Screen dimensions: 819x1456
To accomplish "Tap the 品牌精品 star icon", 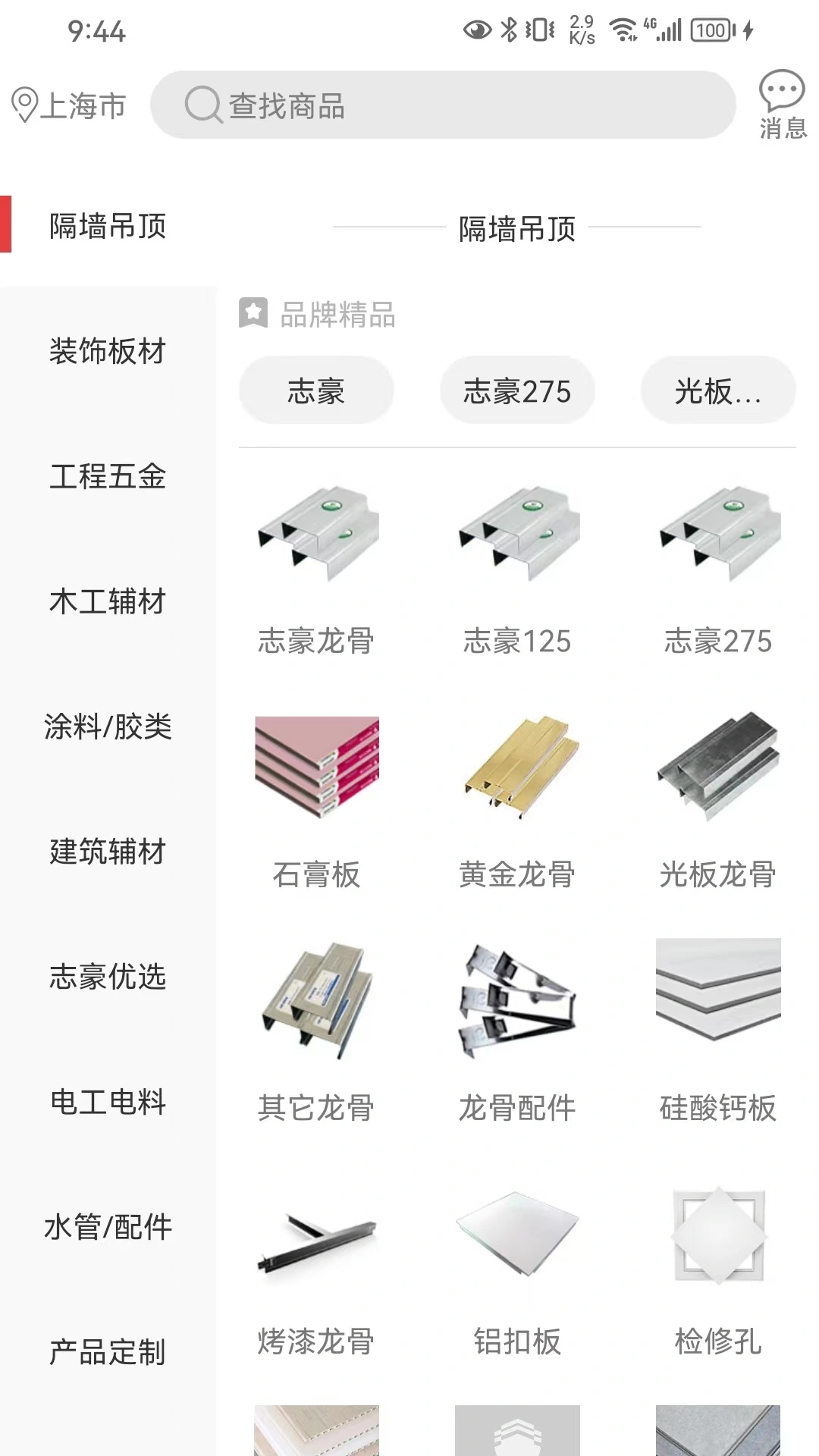I will coord(253,312).
